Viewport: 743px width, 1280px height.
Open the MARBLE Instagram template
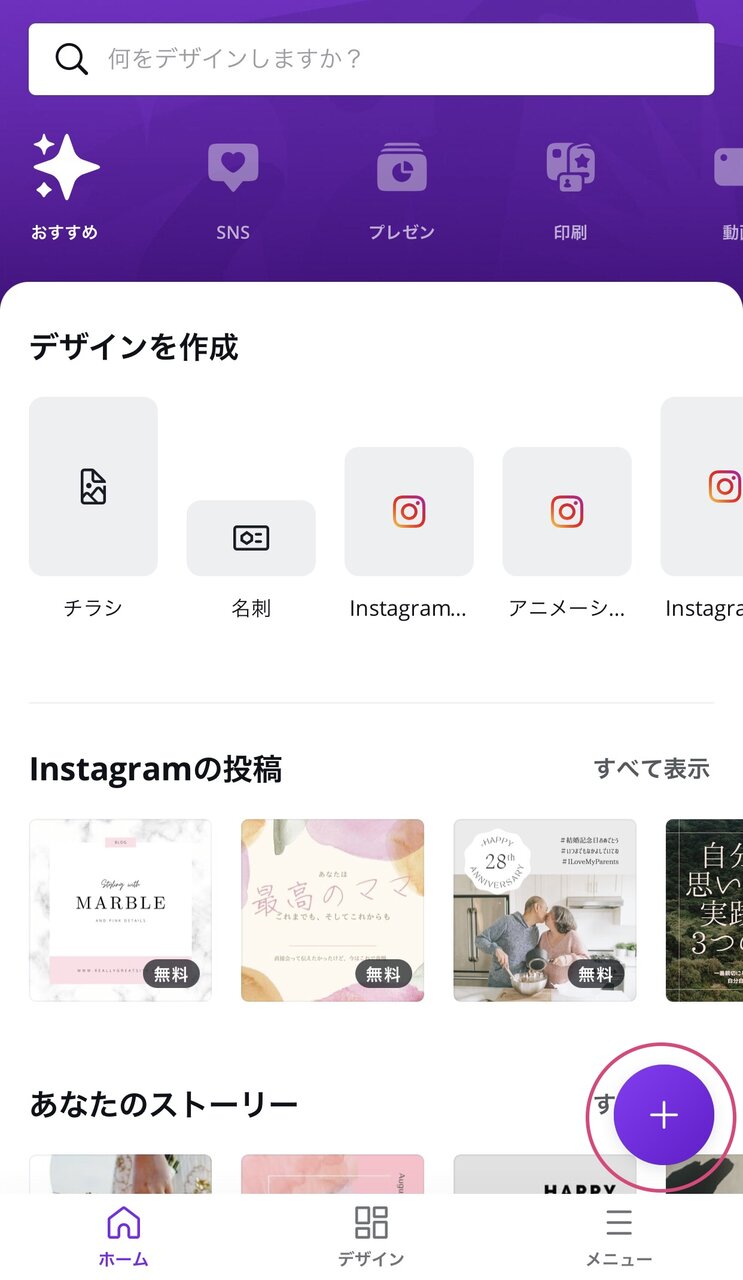pos(120,910)
